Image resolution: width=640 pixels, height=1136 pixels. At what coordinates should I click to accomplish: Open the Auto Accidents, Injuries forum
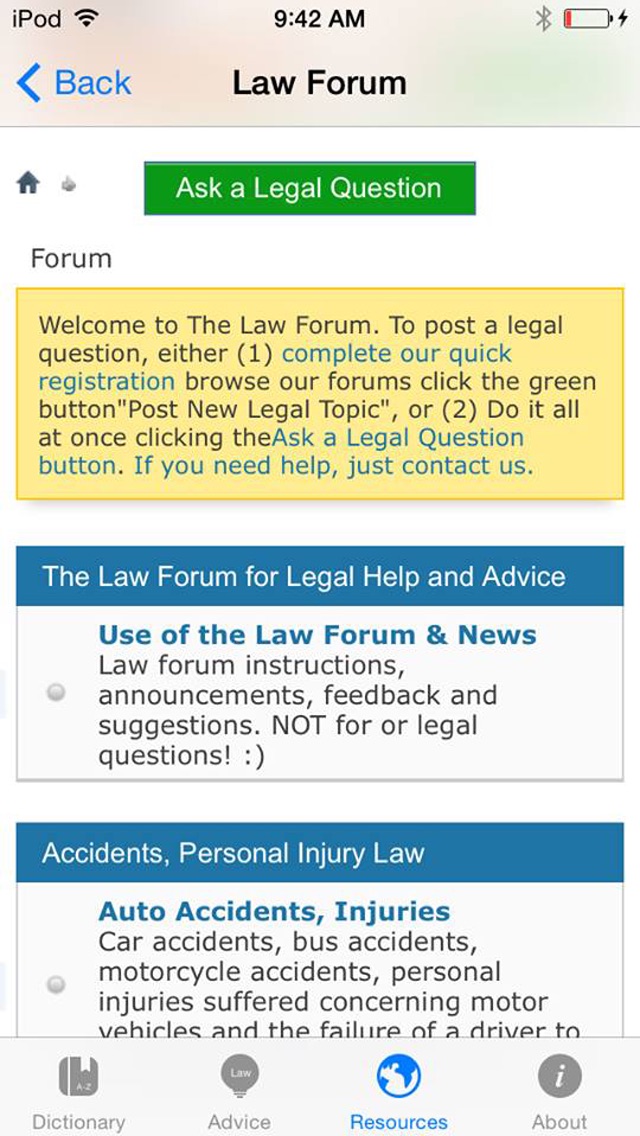click(274, 911)
